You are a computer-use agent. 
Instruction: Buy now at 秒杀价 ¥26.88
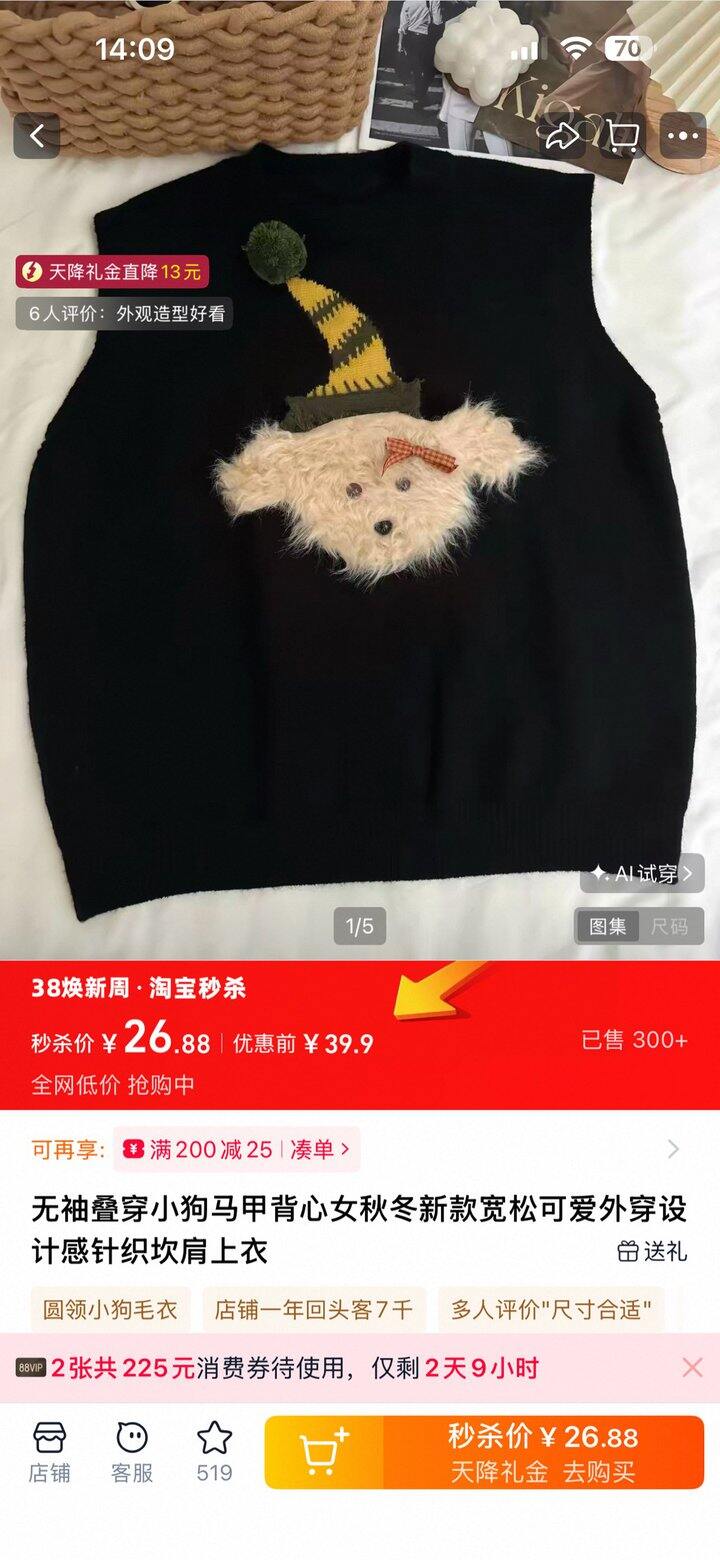click(543, 1452)
